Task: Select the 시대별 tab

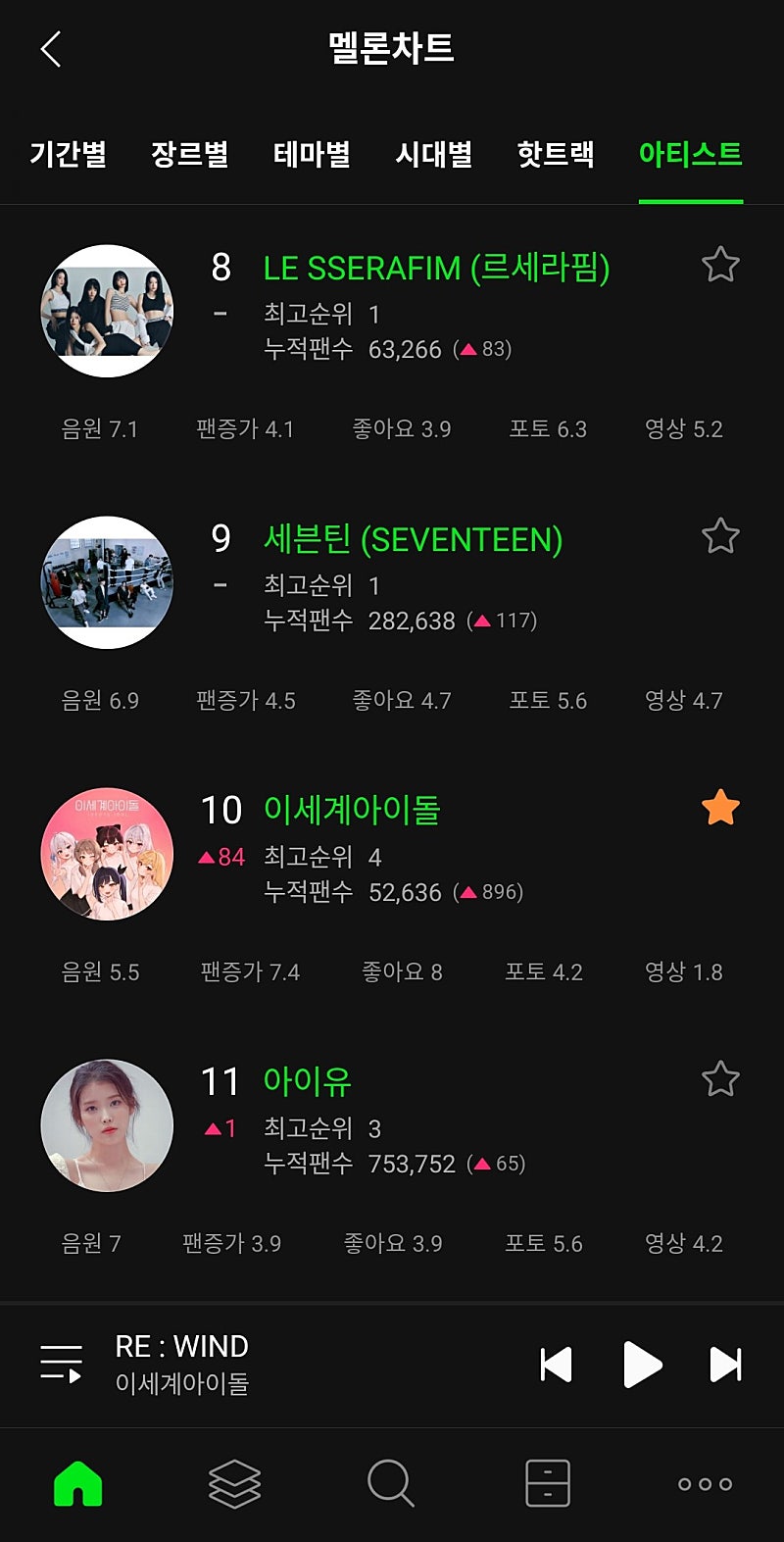Action: point(433,154)
